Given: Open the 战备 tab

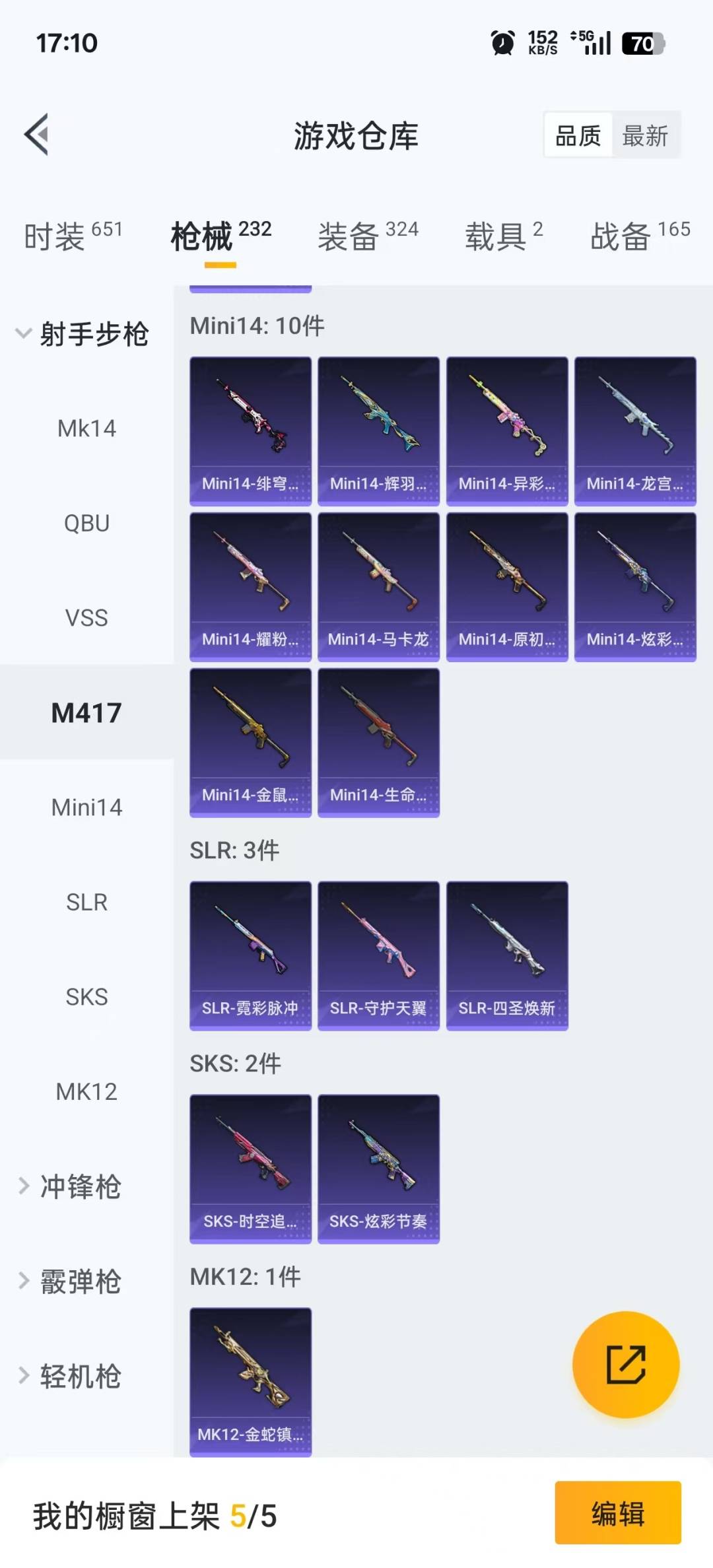Looking at the screenshot, I should pos(639,236).
